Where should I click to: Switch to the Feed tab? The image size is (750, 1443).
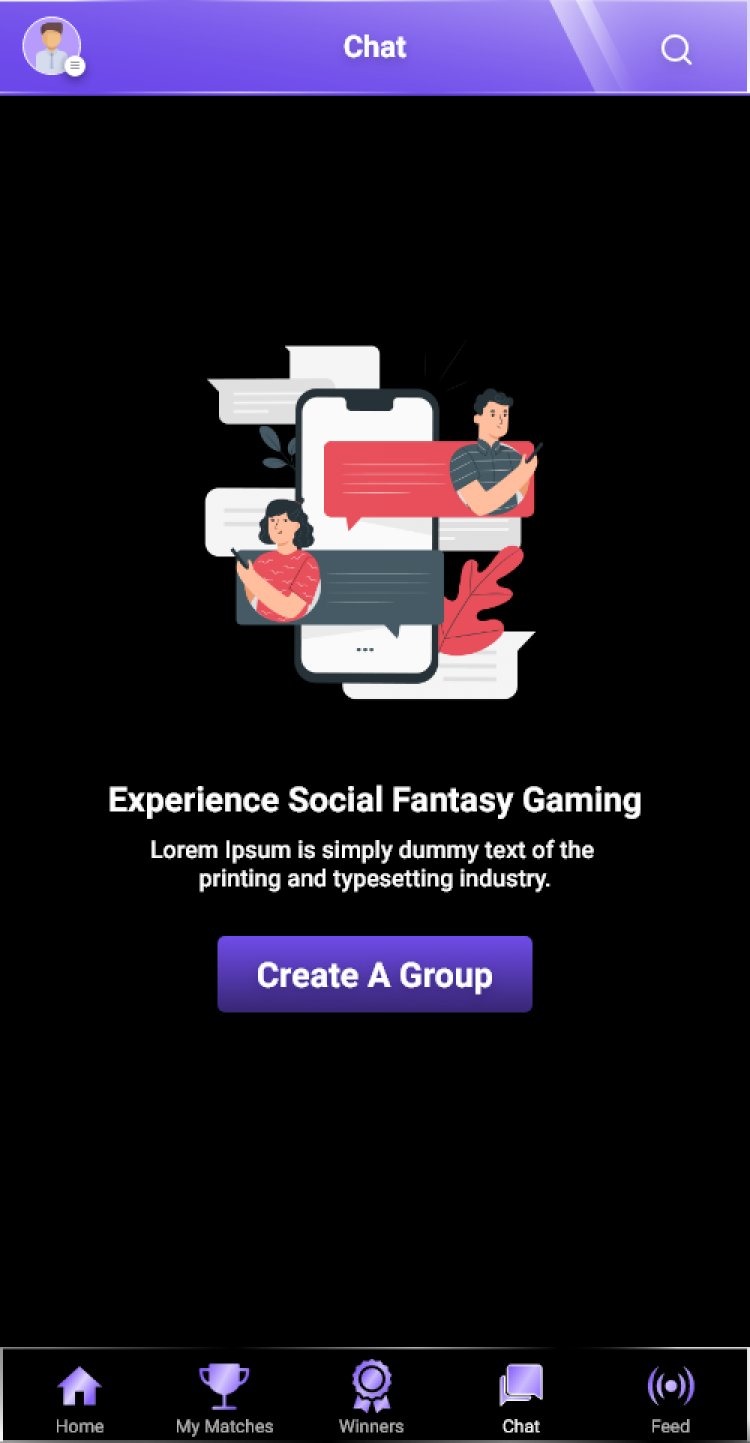670,1398
